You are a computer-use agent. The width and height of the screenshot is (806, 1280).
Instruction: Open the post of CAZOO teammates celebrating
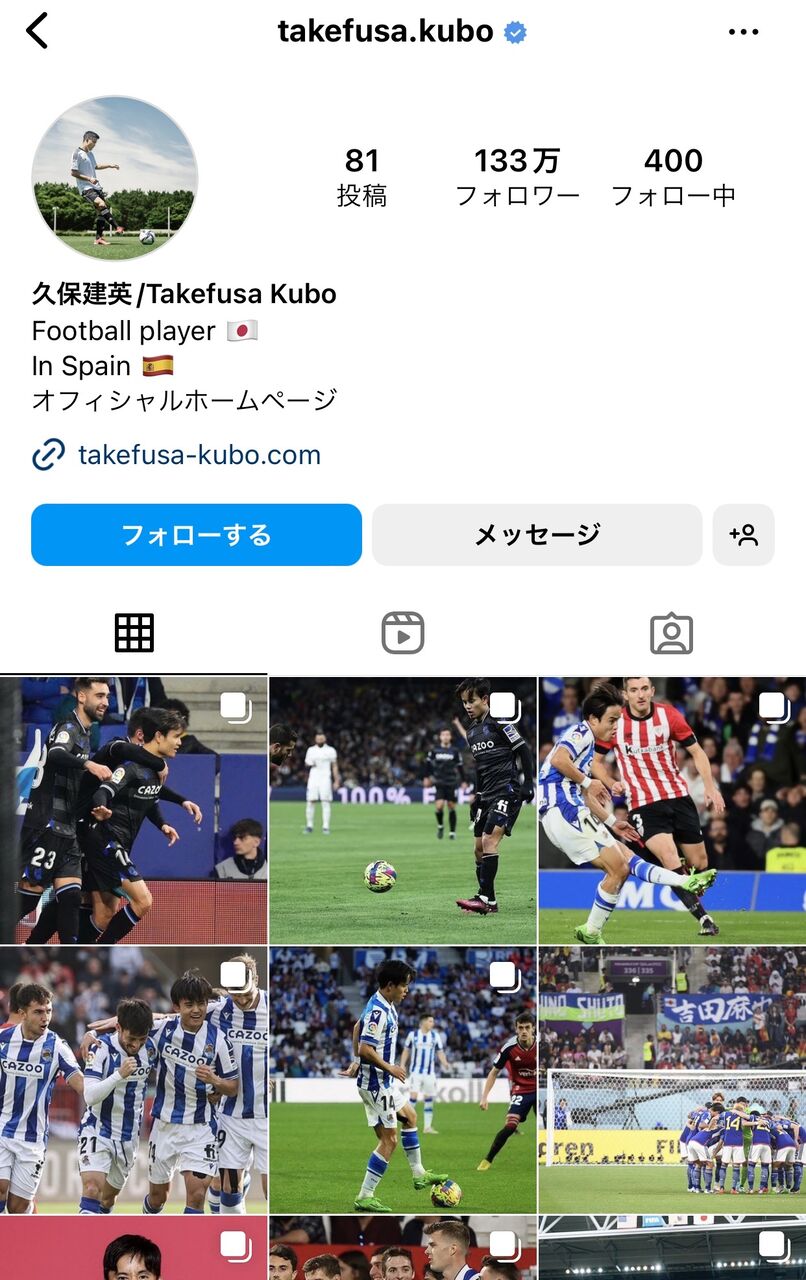tap(134, 1080)
